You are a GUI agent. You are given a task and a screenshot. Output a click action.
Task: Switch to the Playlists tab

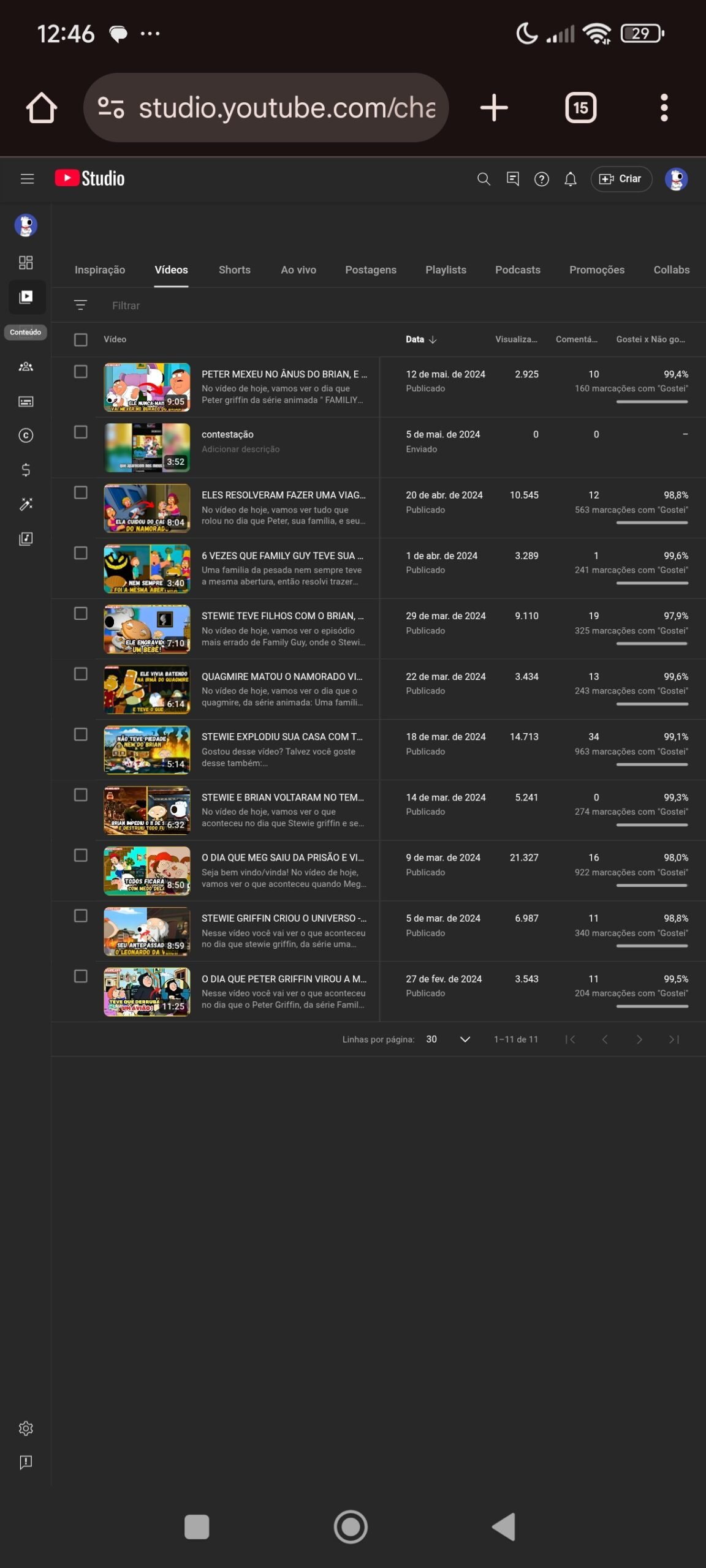click(446, 269)
